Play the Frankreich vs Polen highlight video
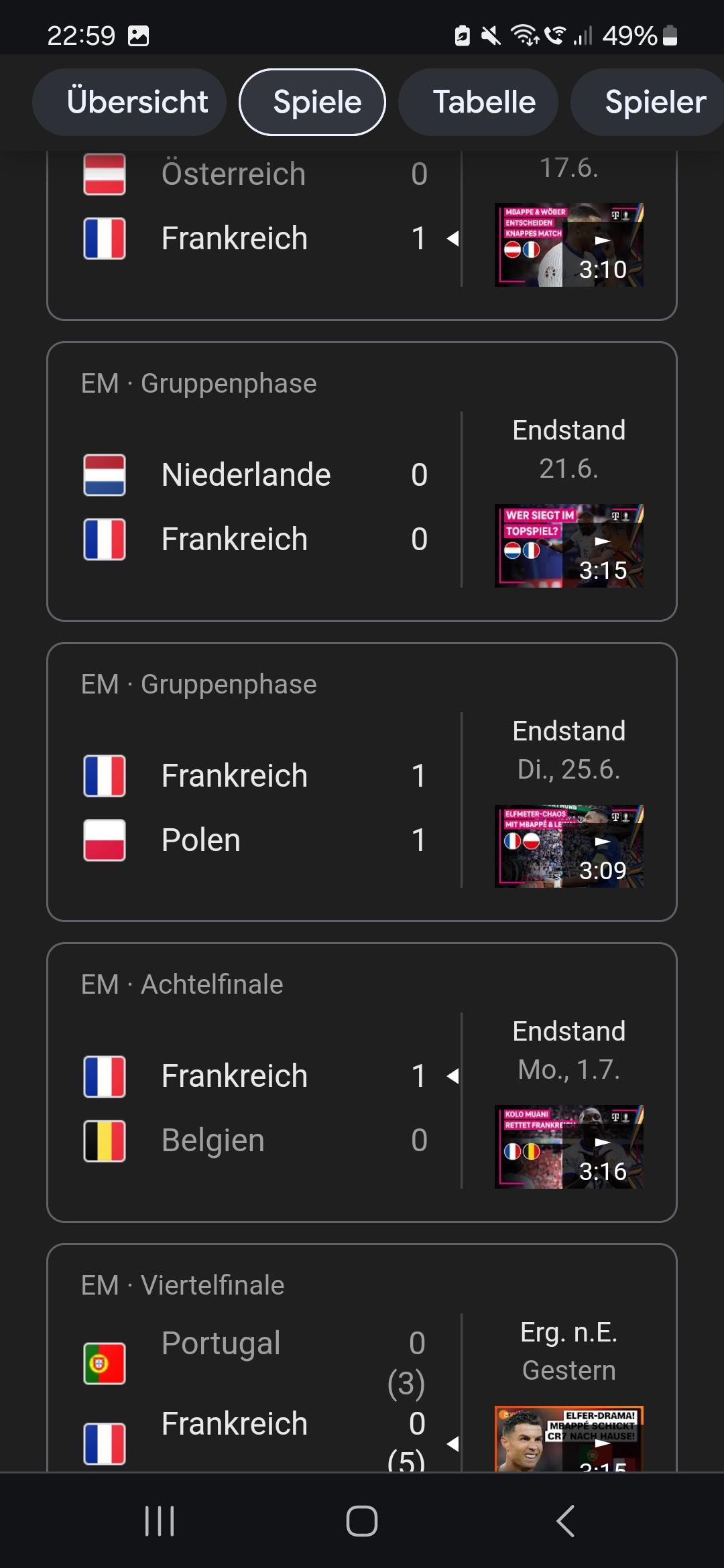Viewport: 724px width, 1568px height. pos(568,846)
